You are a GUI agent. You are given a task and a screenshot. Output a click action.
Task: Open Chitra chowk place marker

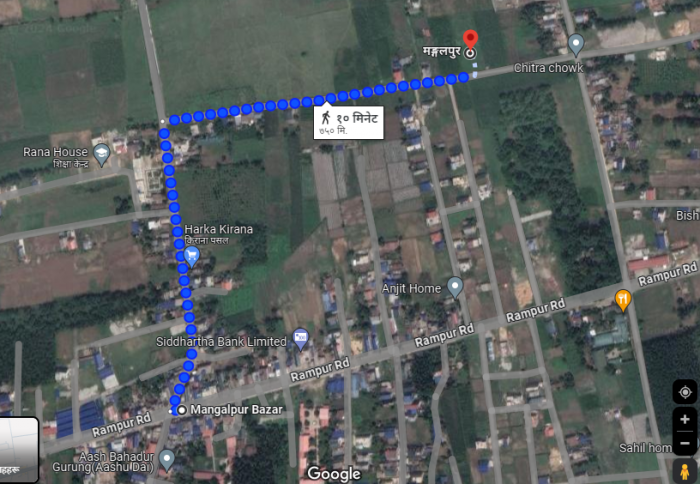coord(575,44)
